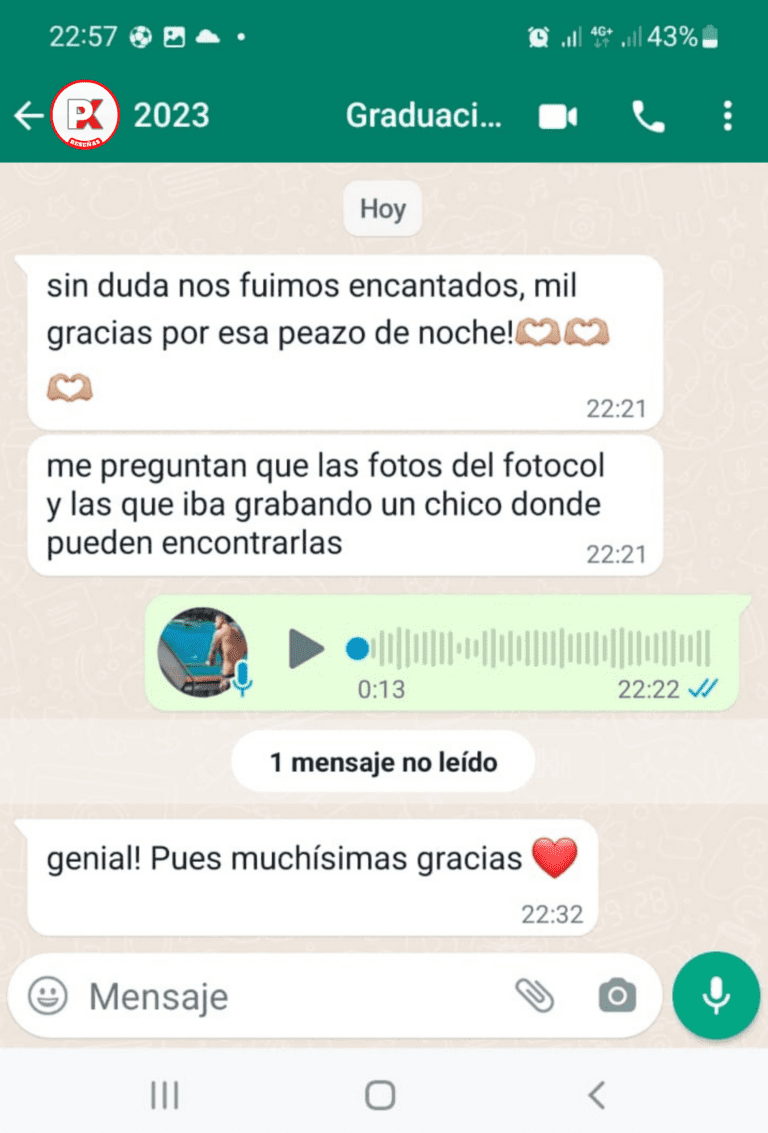Go to the home screen
The height and width of the screenshot is (1133, 768).
click(x=380, y=1095)
